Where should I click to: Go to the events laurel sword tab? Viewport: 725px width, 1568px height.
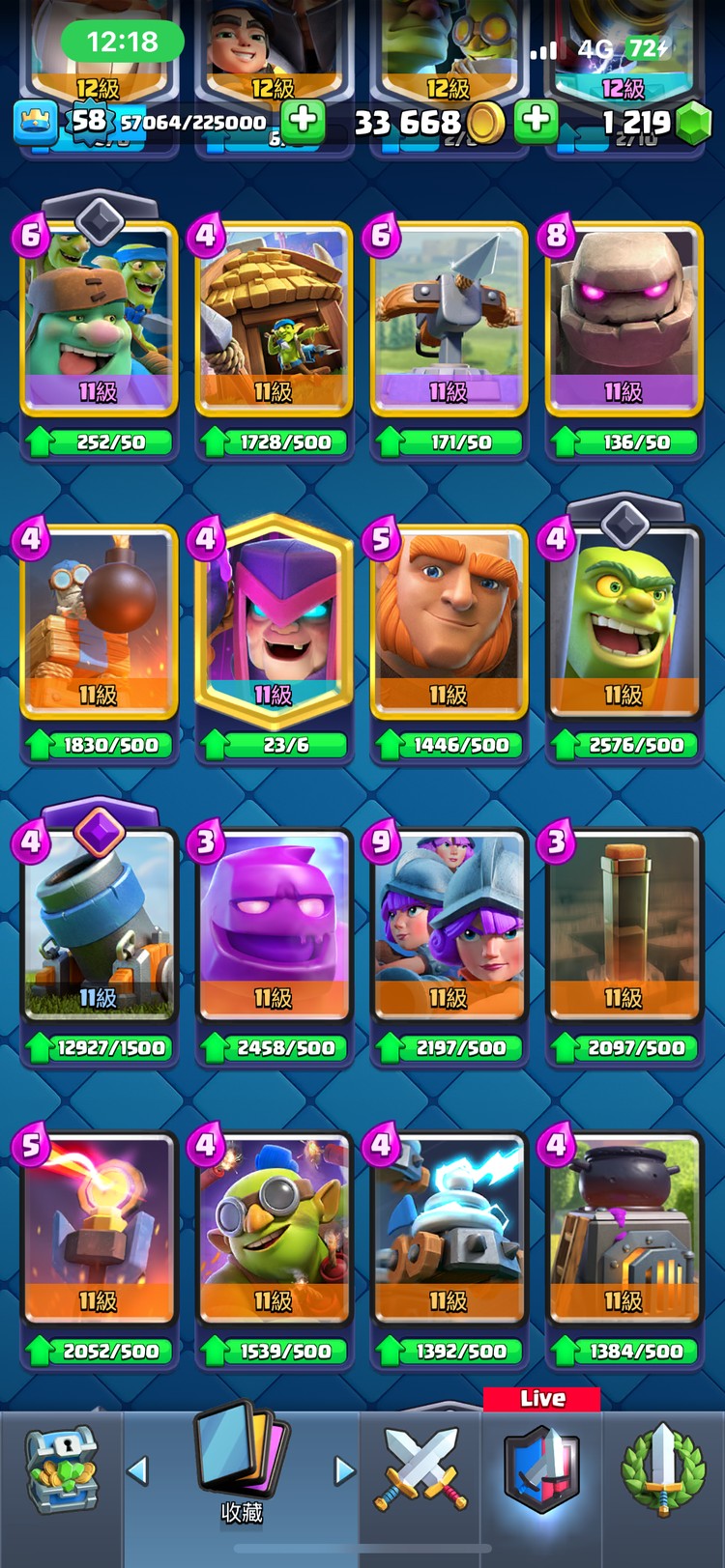663,1470
